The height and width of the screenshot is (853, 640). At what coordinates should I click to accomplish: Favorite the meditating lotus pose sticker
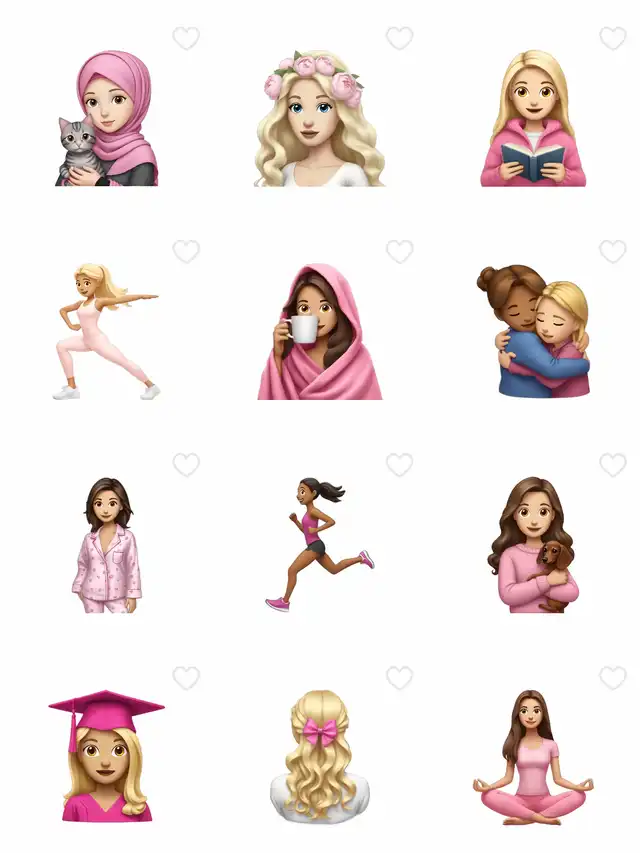tap(612, 678)
